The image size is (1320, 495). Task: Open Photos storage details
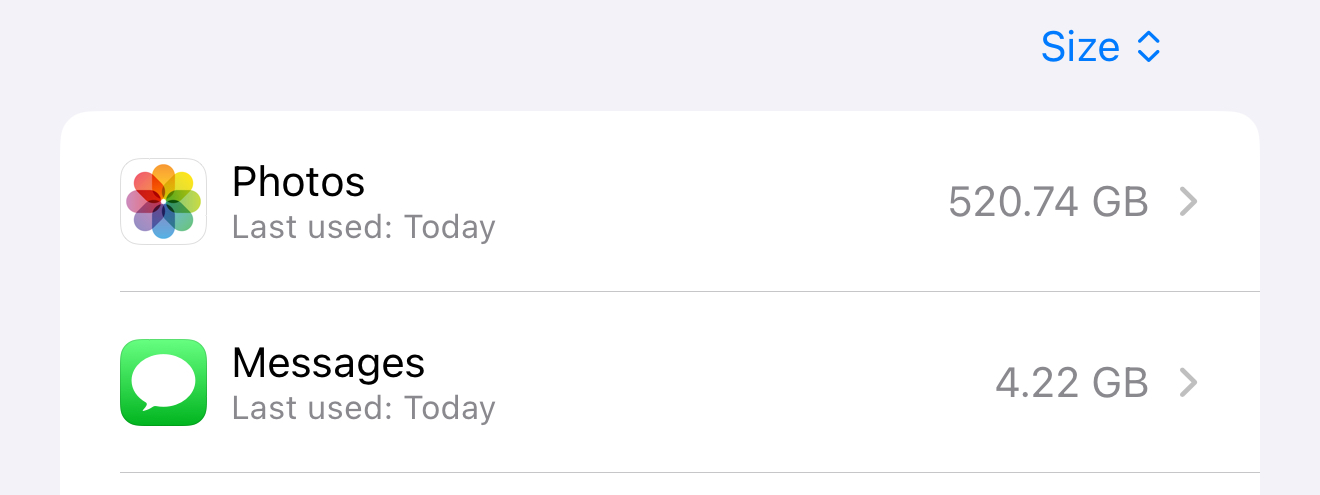click(660, 202)
